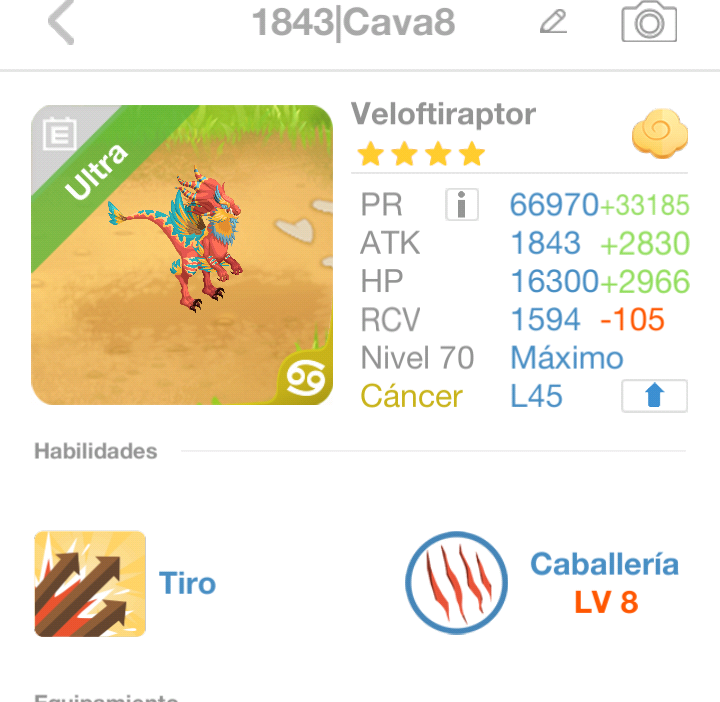Screen dimensions: 720x702
Task: Go back using the top-left arrow
Action: 61,23
